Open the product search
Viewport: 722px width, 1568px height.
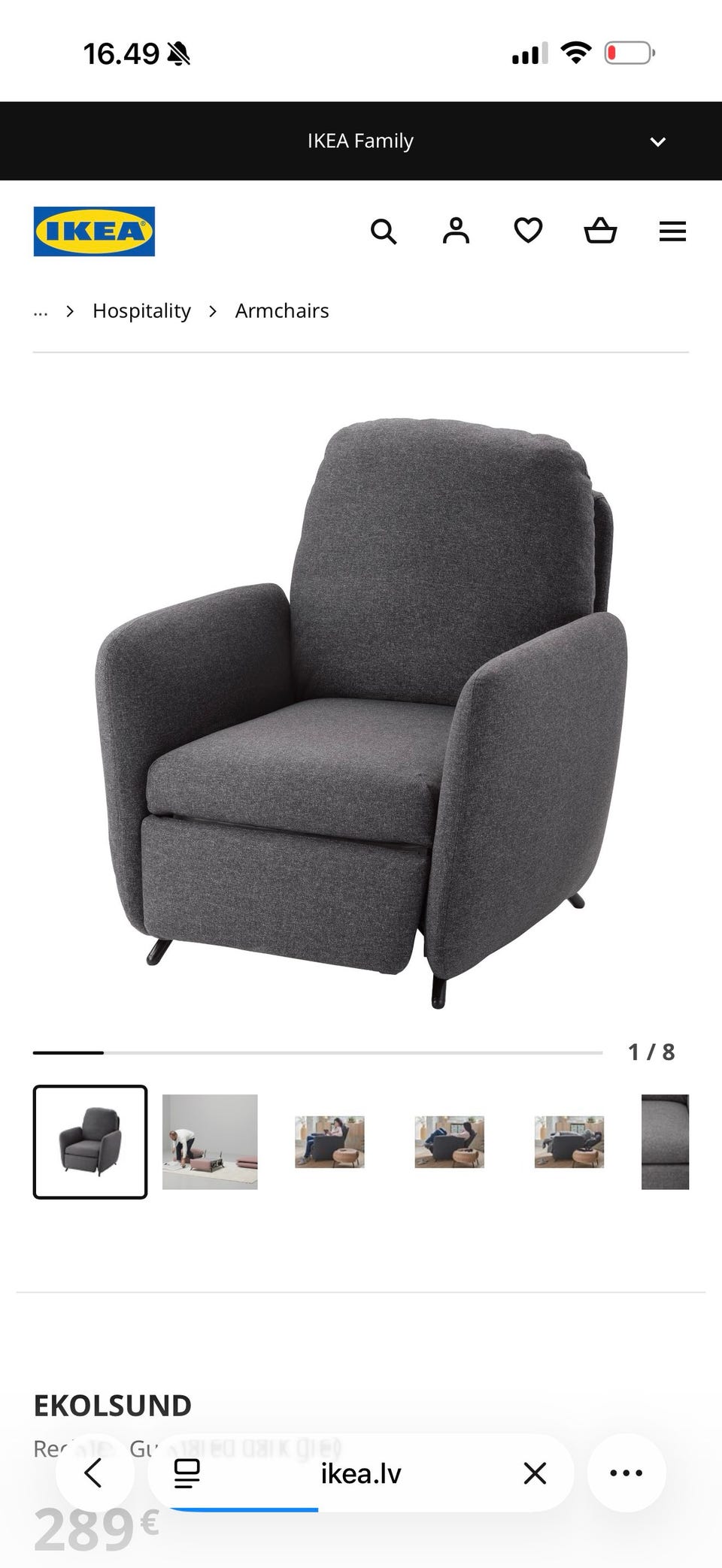pyautogui.click(x=384, y=232)
